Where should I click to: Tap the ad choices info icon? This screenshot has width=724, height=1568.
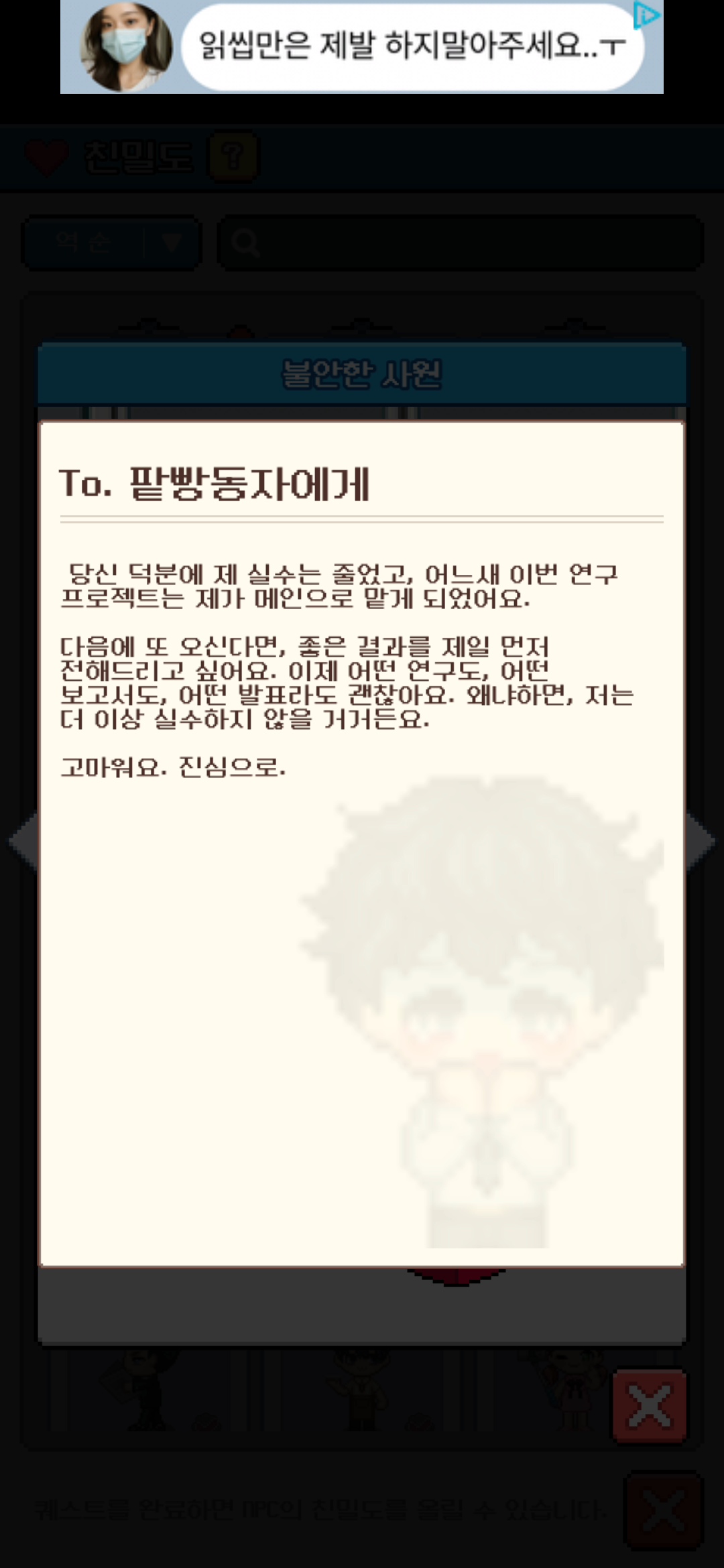pyautogui.click(x=647, y=15)
